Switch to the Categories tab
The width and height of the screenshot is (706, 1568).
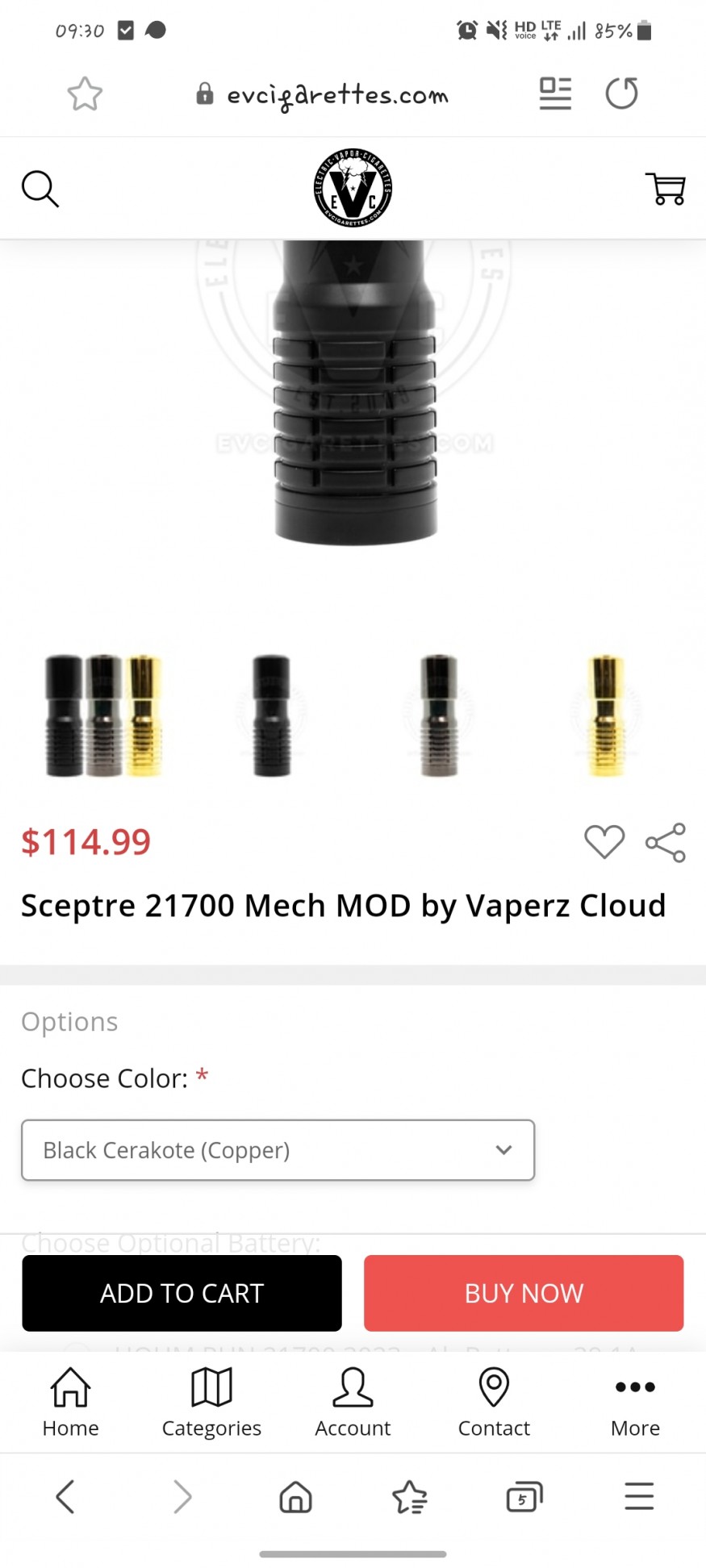[x=211, y=1403]
